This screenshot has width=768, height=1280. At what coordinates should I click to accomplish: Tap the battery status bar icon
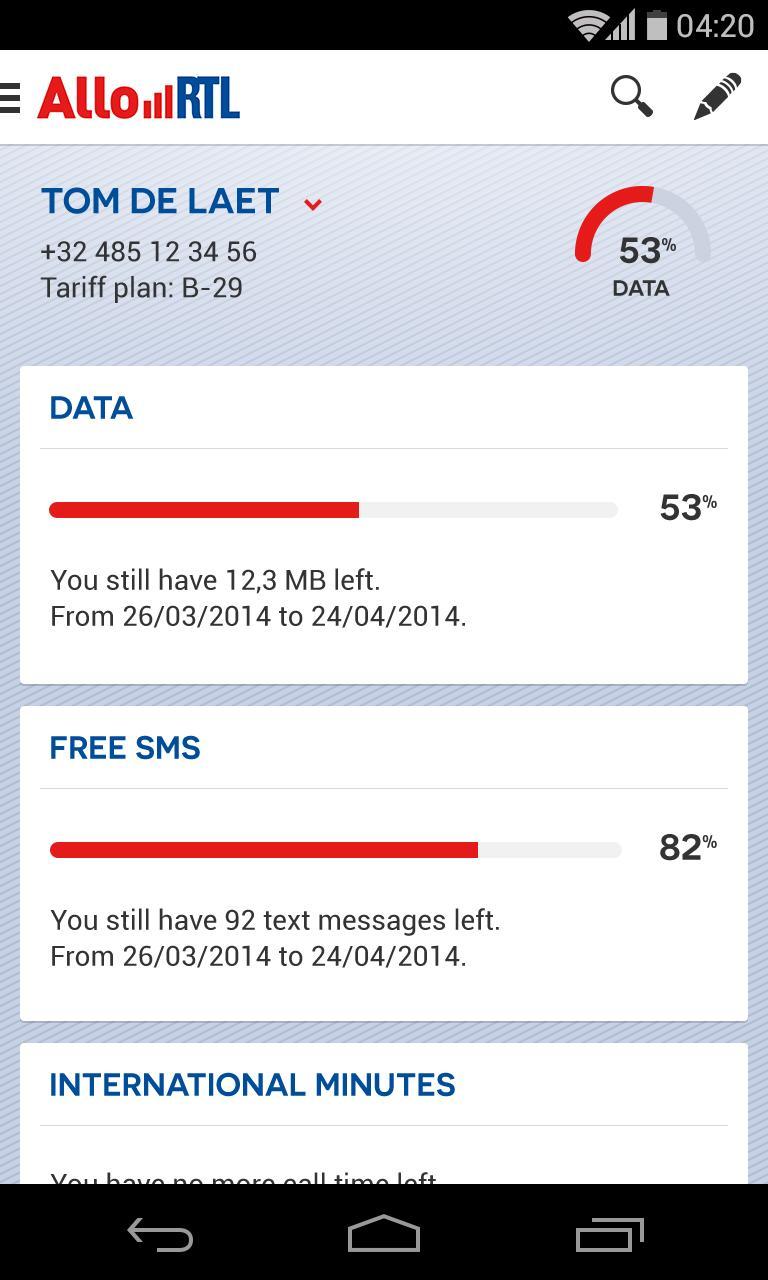point(658,26)
